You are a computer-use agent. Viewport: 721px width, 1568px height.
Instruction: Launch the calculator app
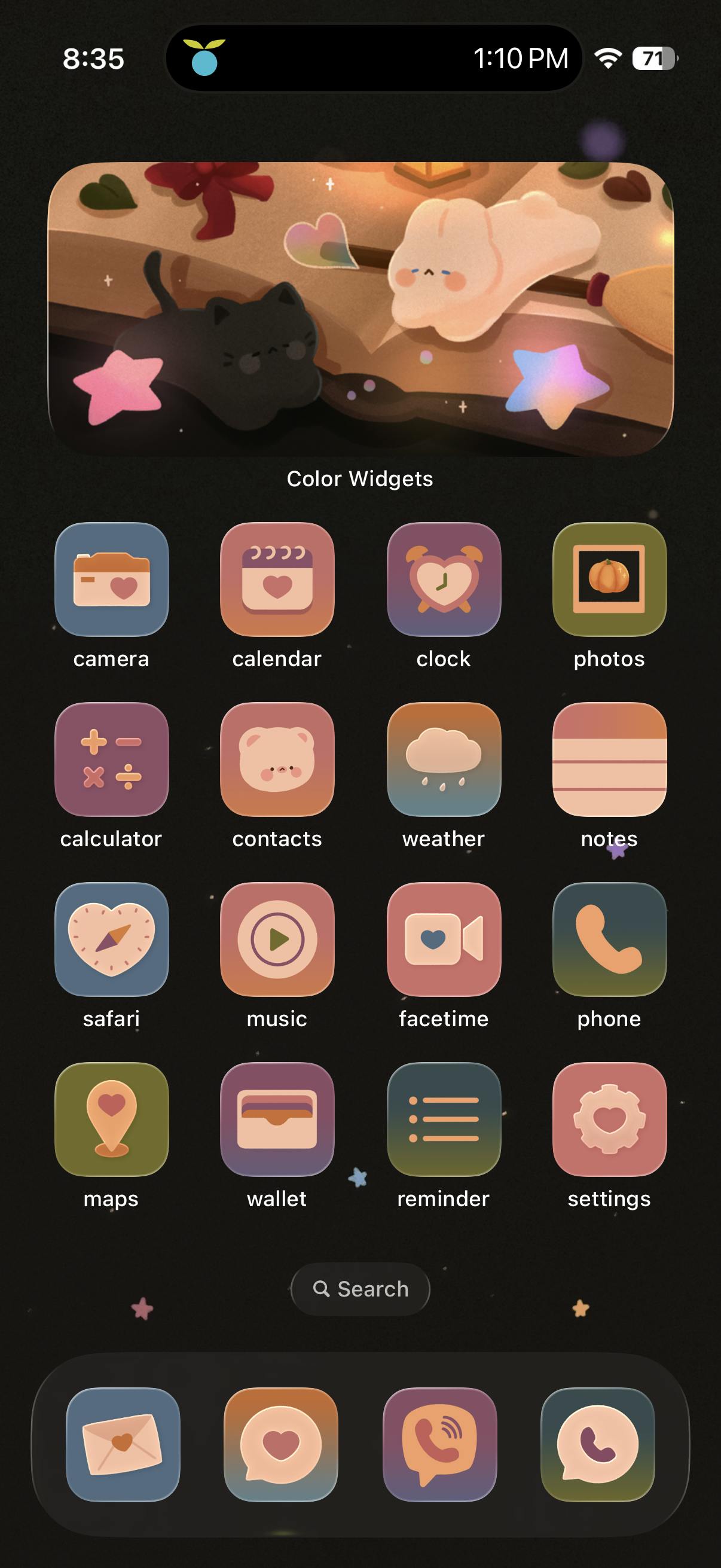coord(111,759)
